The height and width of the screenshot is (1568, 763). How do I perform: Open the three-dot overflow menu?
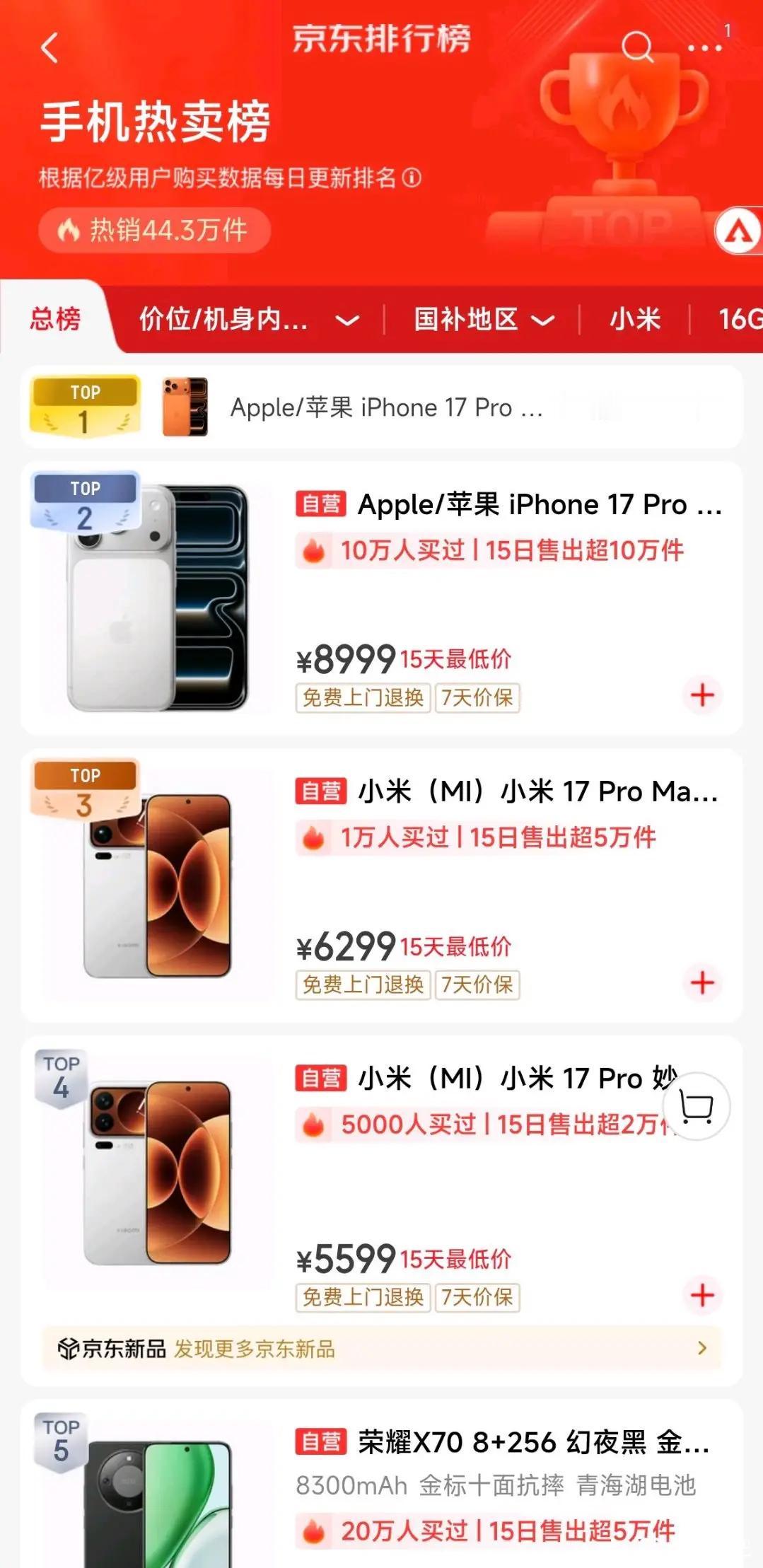tap(704, 48)
